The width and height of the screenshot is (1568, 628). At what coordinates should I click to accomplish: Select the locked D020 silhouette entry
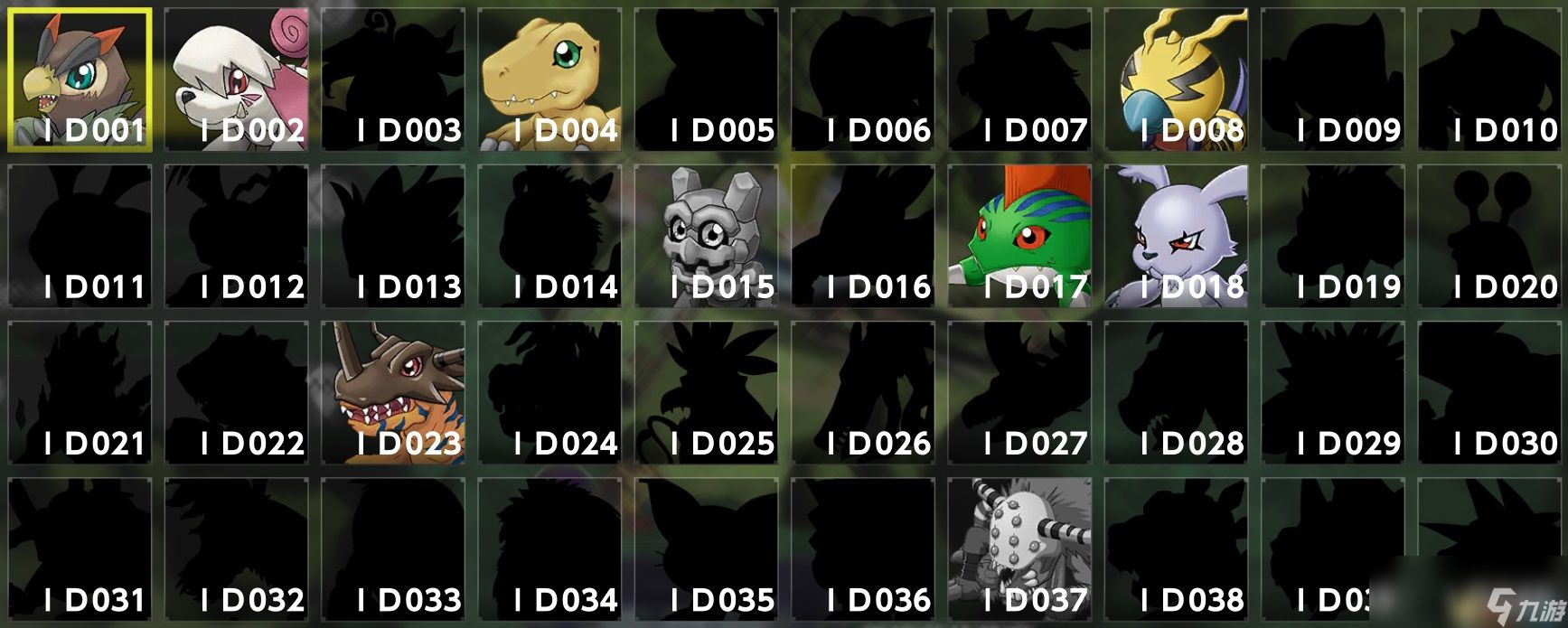pos(1489,236)
